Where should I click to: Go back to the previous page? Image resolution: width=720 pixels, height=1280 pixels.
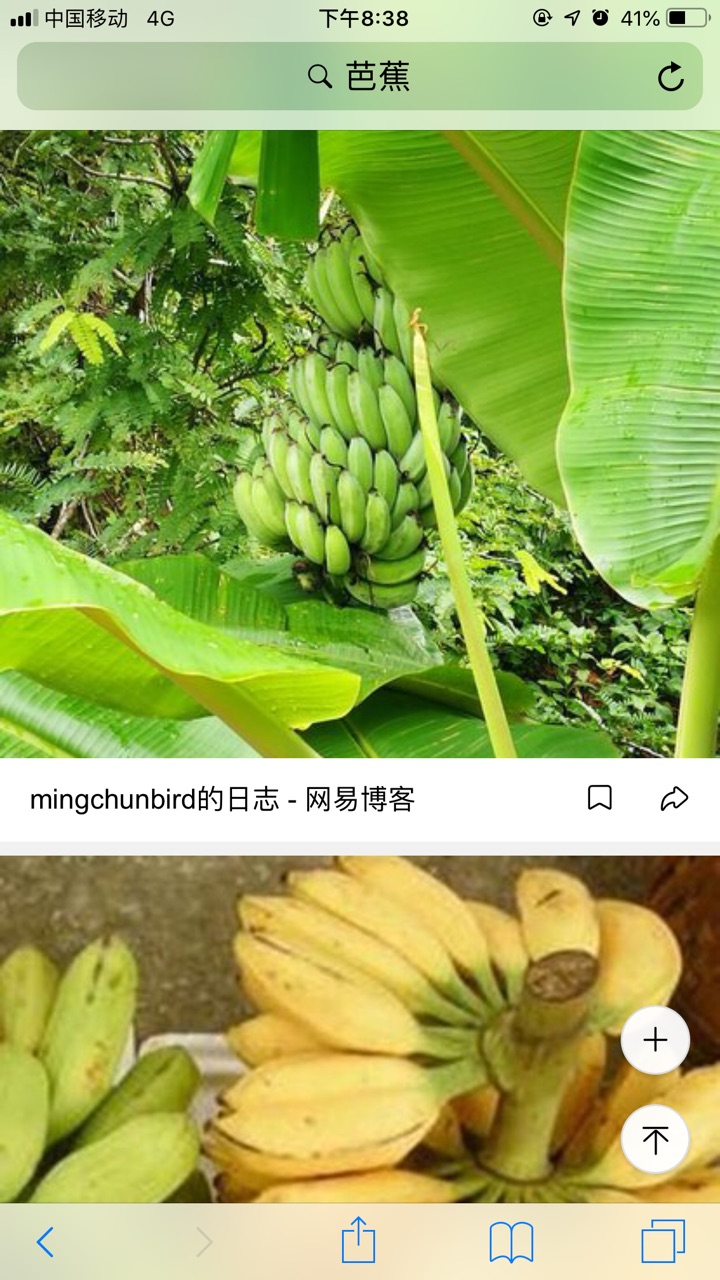click(x=45, y=1242)
